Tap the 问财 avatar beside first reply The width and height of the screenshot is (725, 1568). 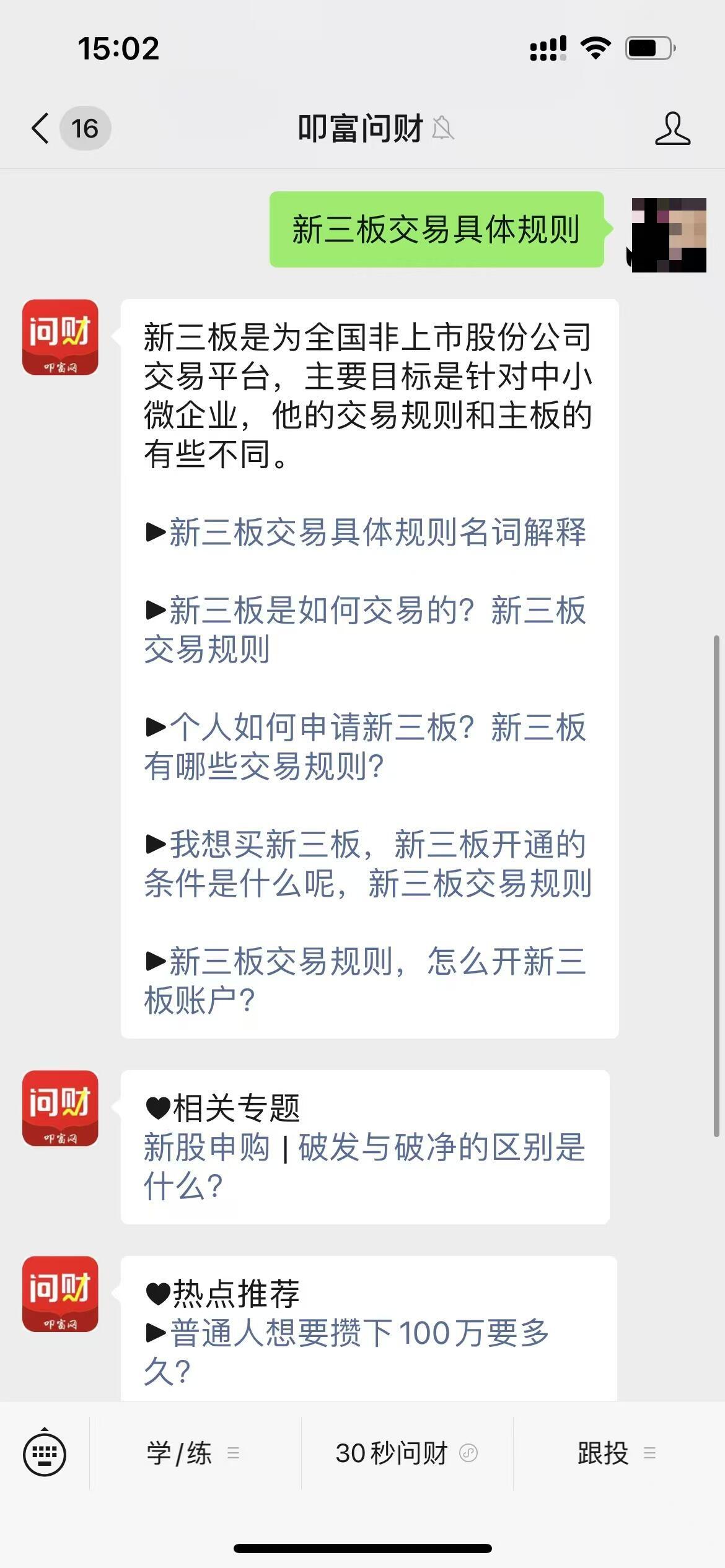click(x=60, y=338)
